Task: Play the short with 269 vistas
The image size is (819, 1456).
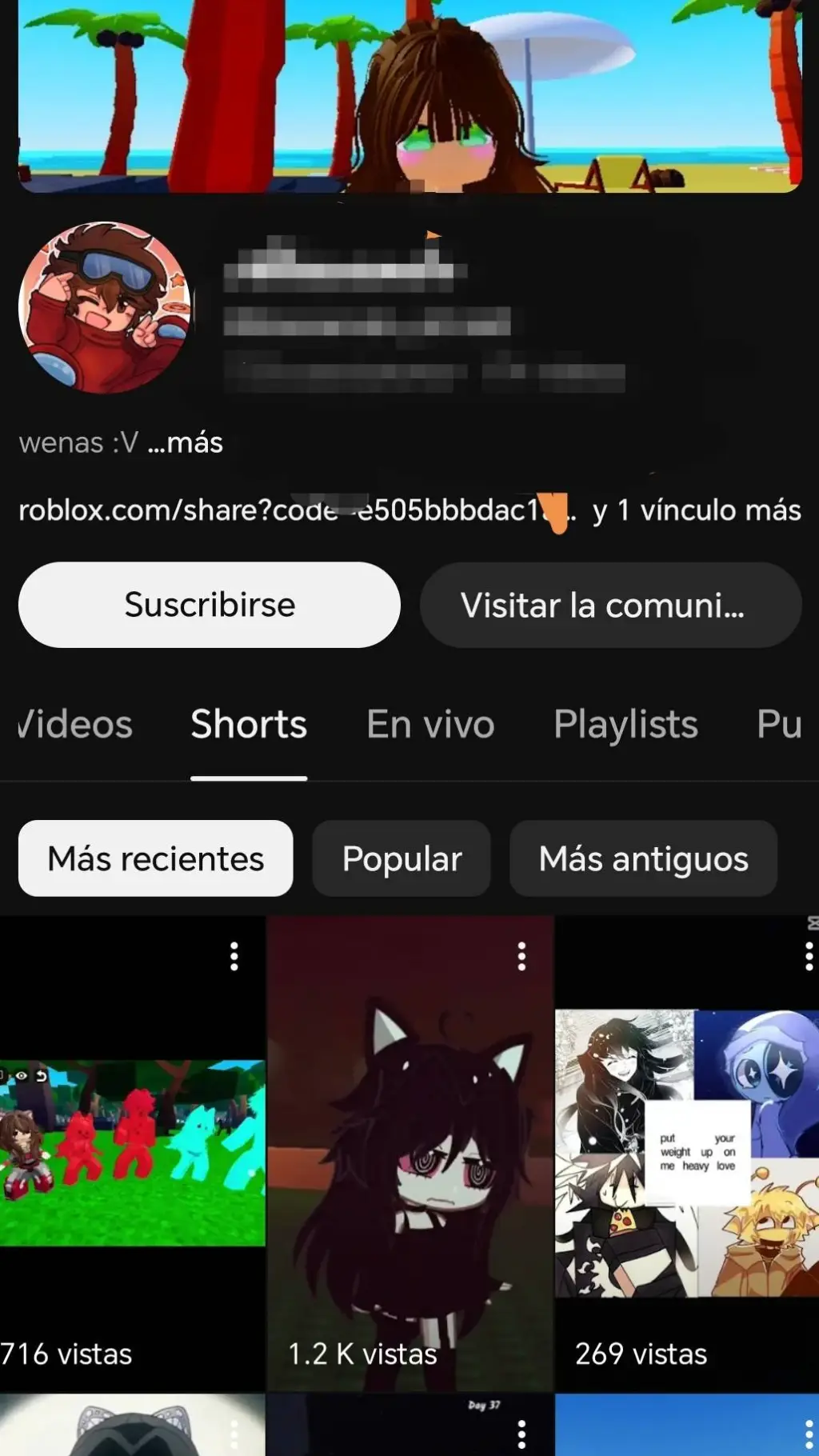Action: [x=686, y=1152]
